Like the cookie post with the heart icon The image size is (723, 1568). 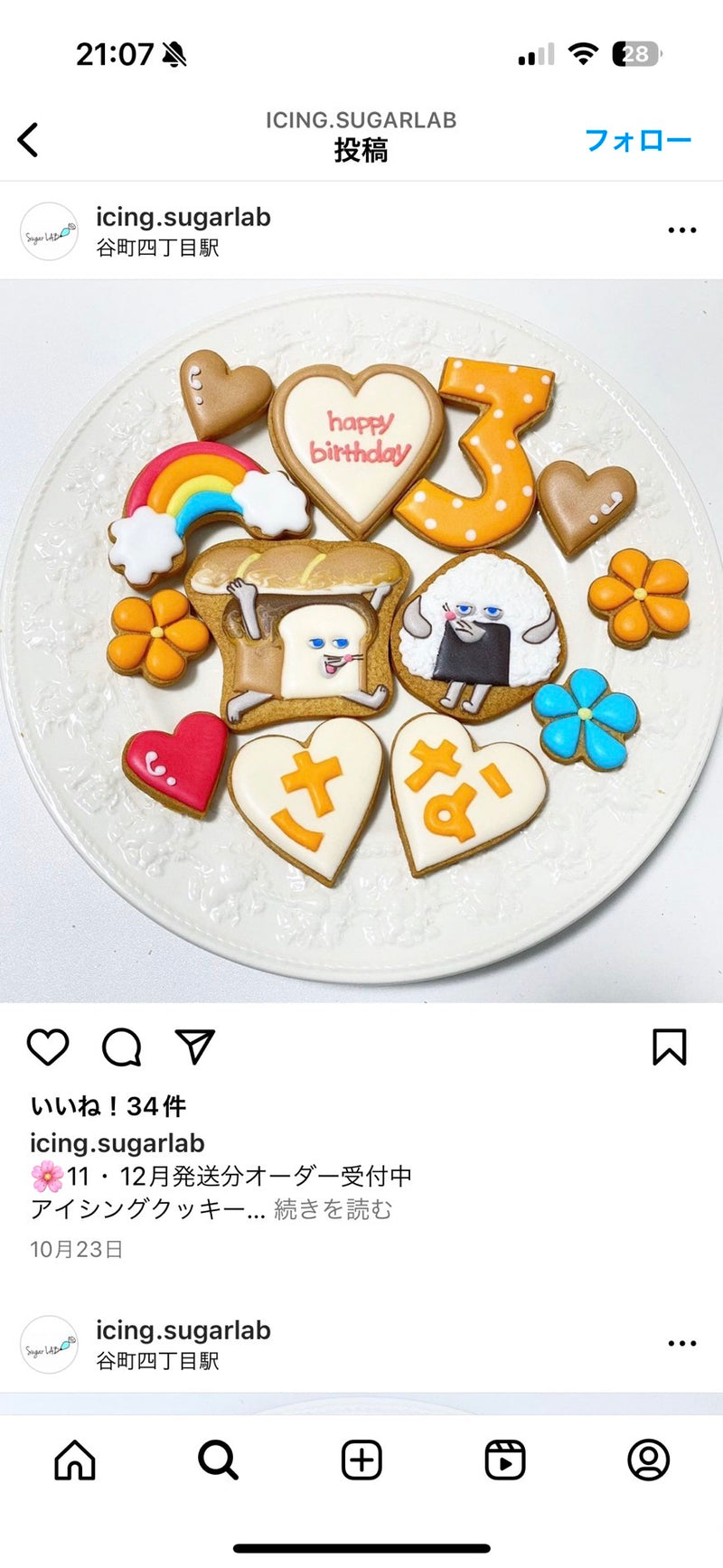(48, 1047)
